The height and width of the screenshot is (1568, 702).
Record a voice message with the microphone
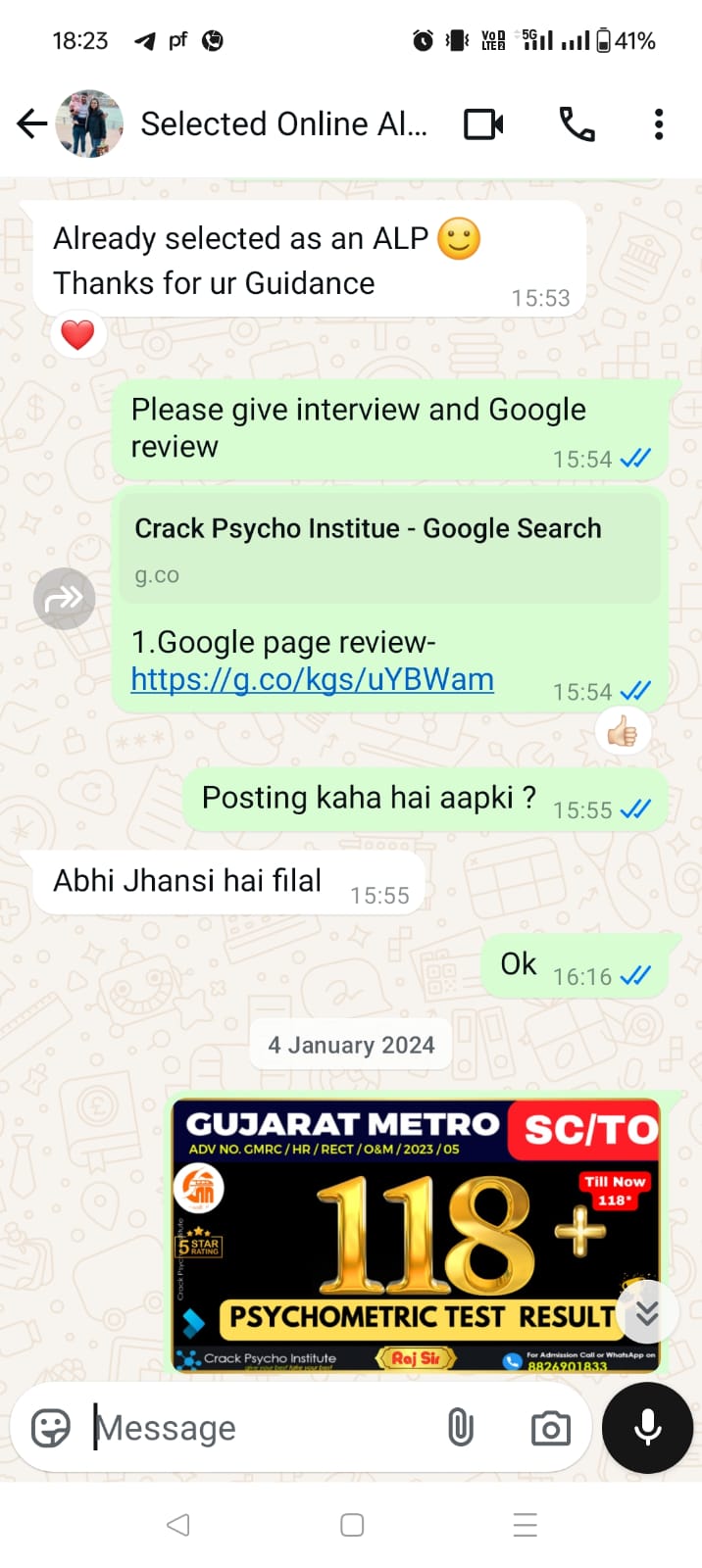click(647, 1428)
